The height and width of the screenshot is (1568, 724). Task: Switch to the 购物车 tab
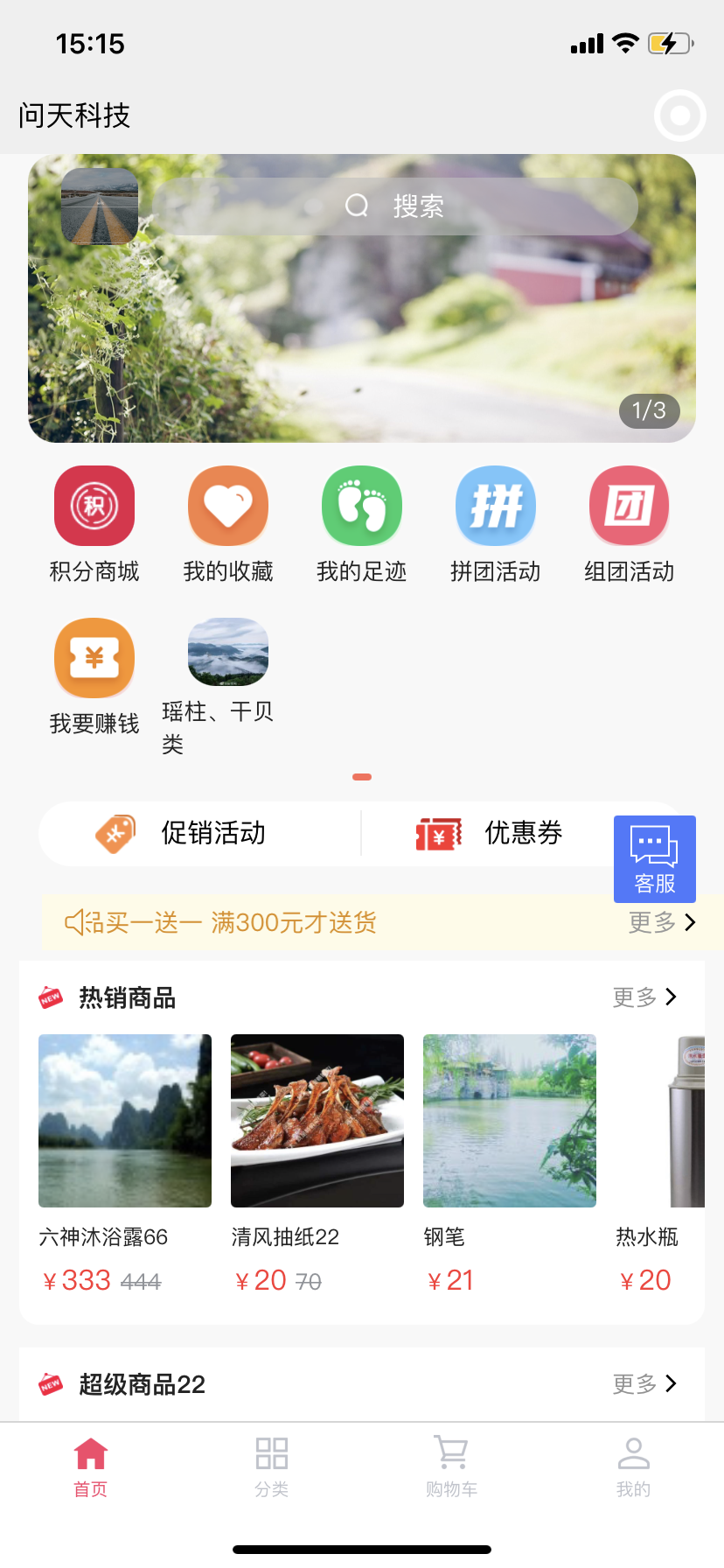[452, 1464]
